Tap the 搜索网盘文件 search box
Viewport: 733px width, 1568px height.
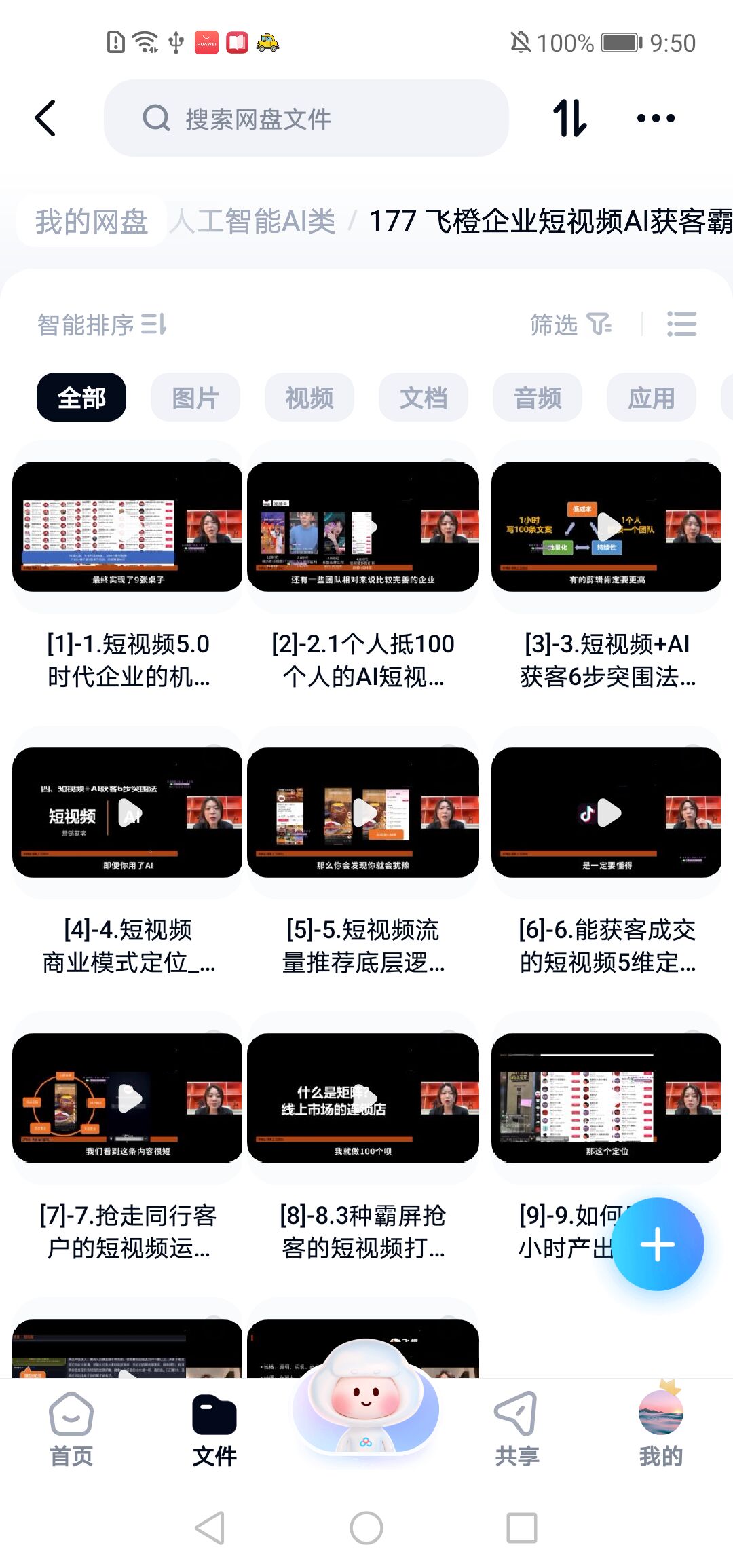click(305, 118)
